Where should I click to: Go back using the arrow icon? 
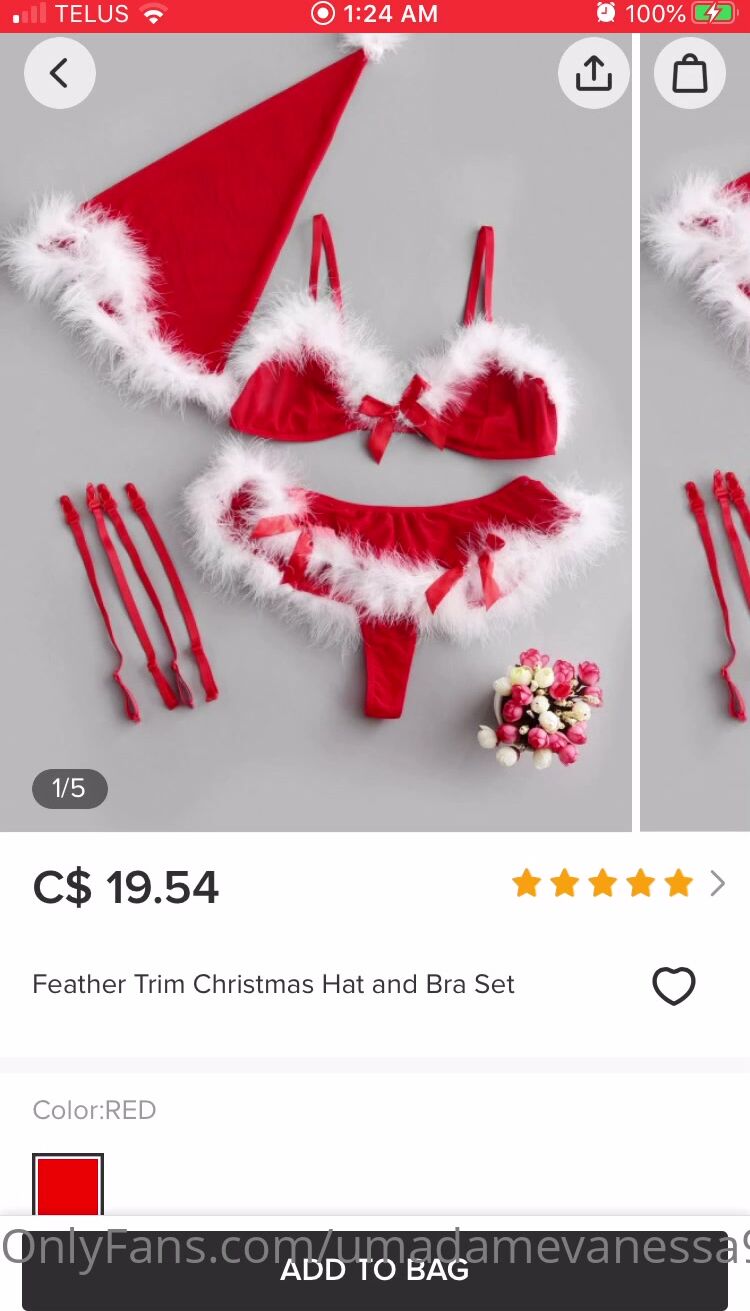(x=59, y=72)
